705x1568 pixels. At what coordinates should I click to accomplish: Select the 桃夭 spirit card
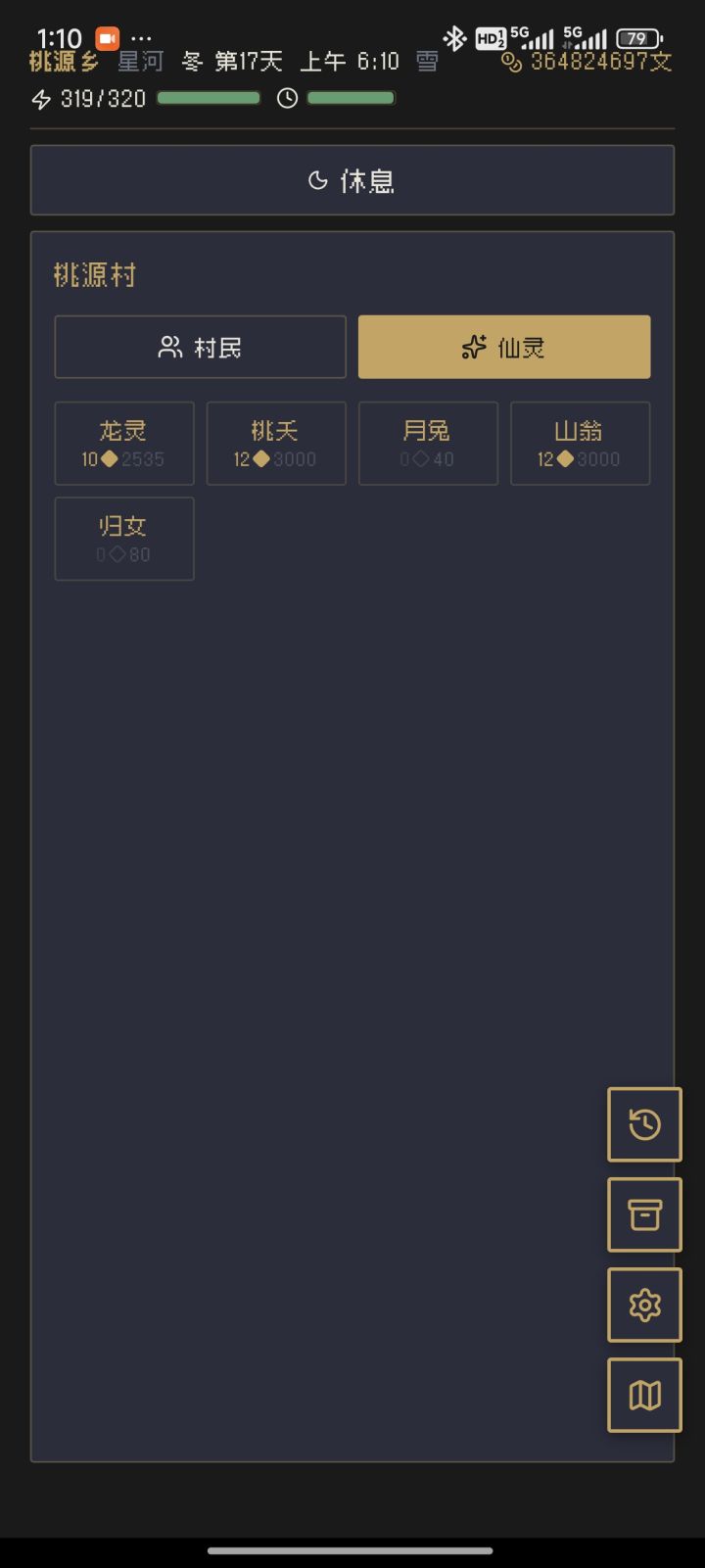tap(276, 443)
